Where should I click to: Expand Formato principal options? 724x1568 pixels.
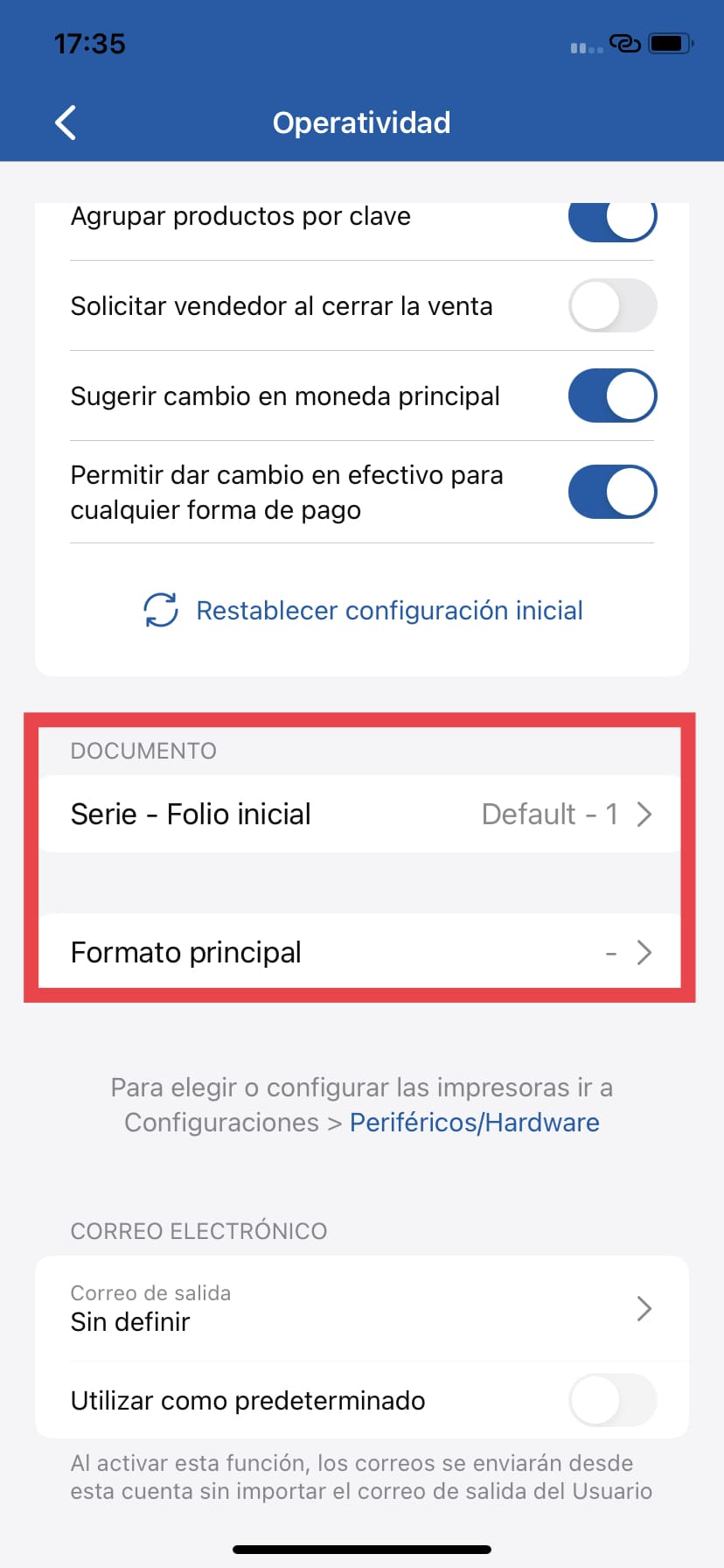tap(362, 952)
